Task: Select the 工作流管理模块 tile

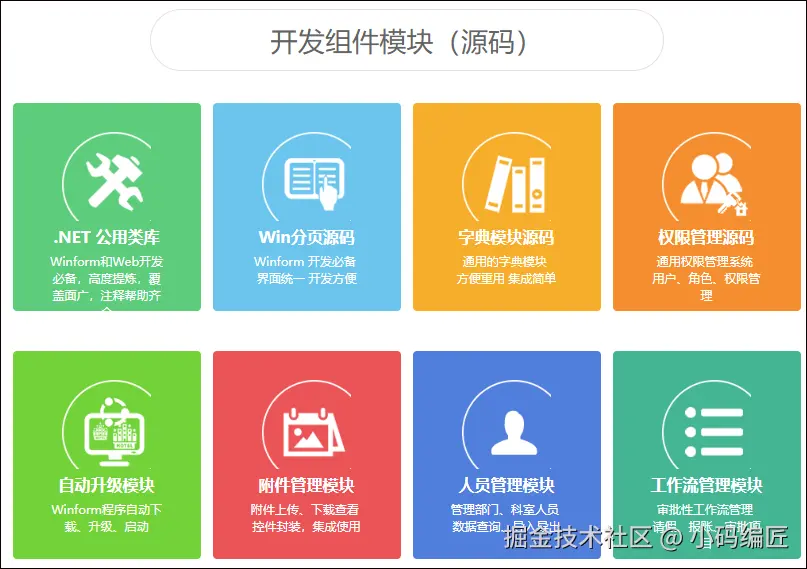Action: (x=706, y=454)
